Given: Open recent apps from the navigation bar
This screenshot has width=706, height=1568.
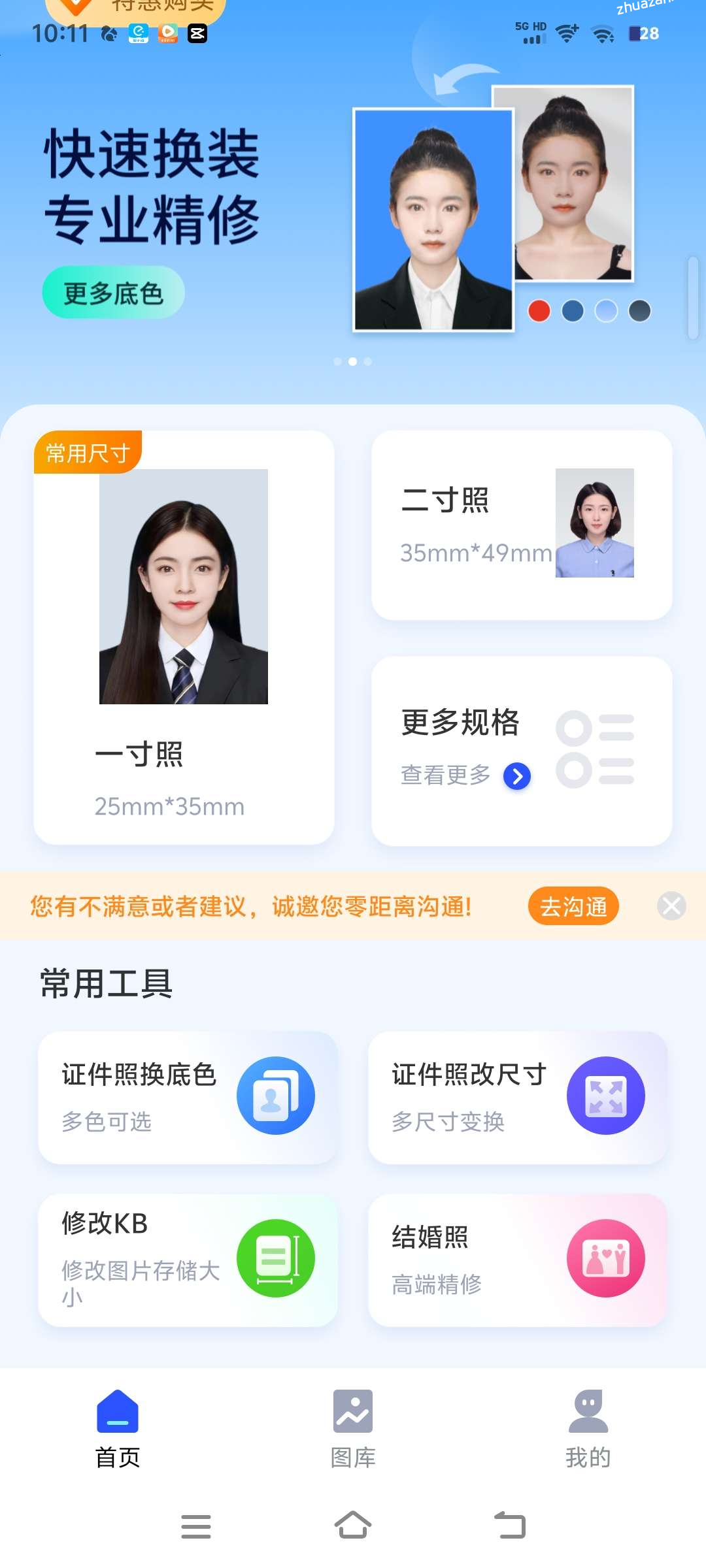Looking at the screenshot, I should (196, 1526).
